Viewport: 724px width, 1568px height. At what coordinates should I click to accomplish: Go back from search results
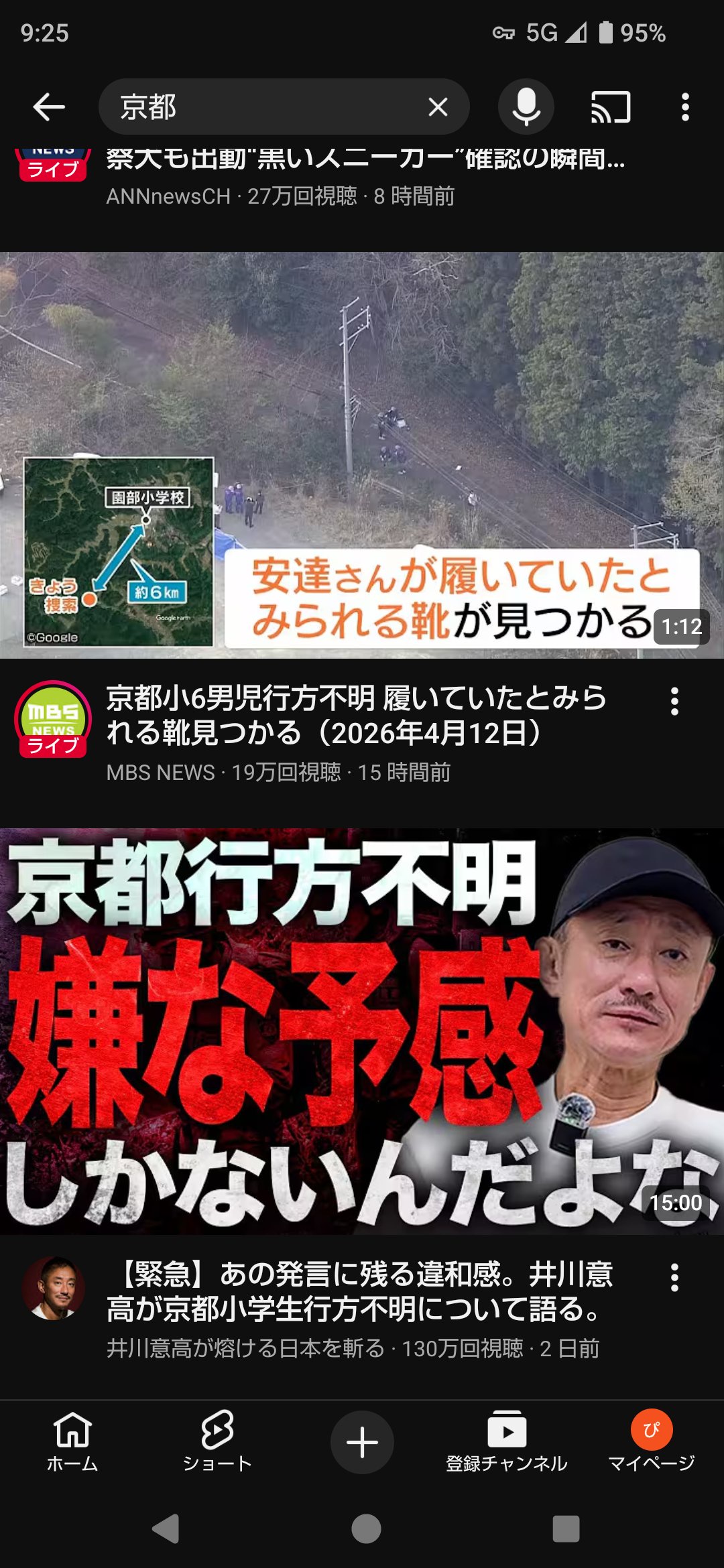coord(49,107)
